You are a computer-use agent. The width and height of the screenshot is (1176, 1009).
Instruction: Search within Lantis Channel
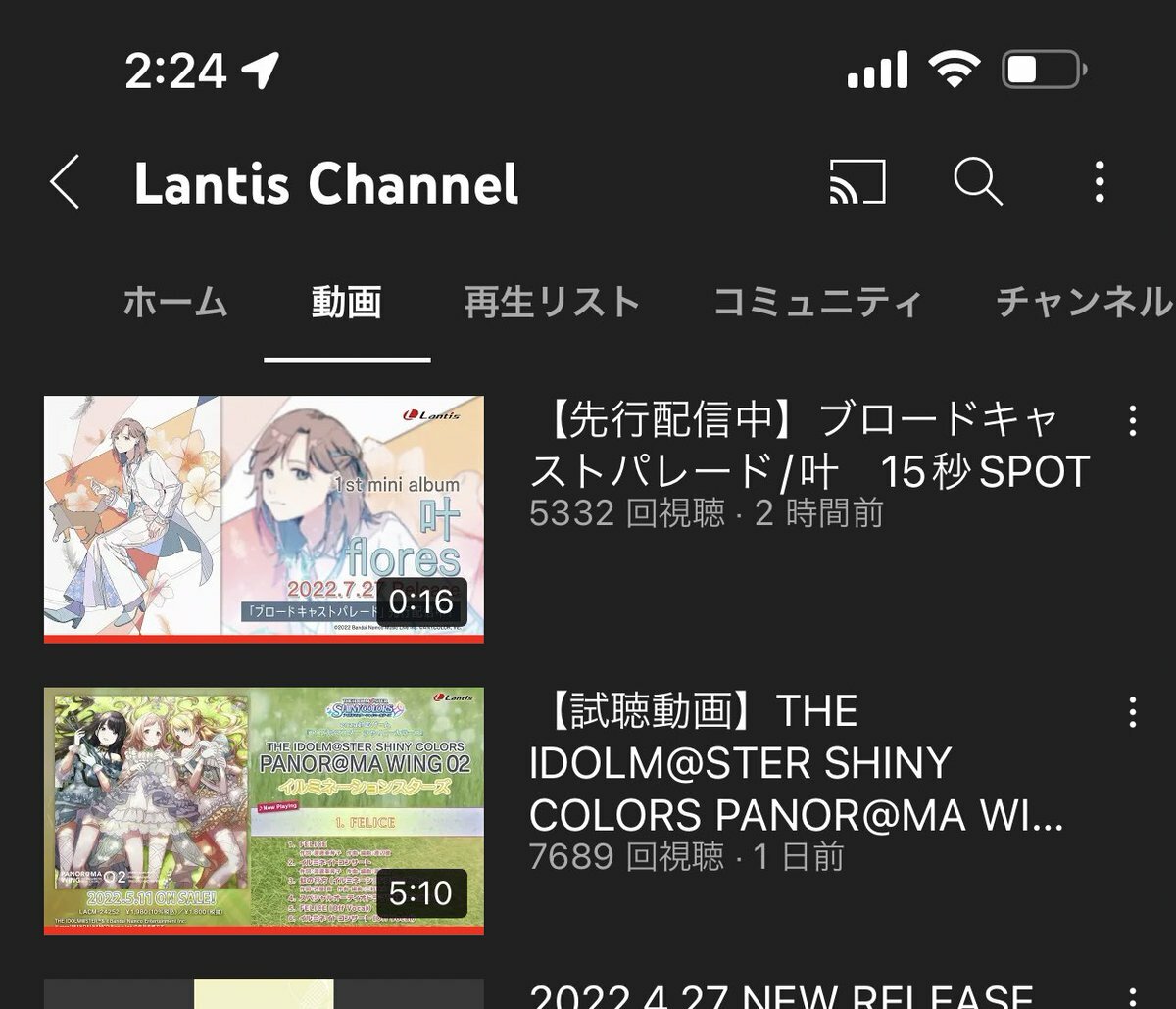click(977, 182)
